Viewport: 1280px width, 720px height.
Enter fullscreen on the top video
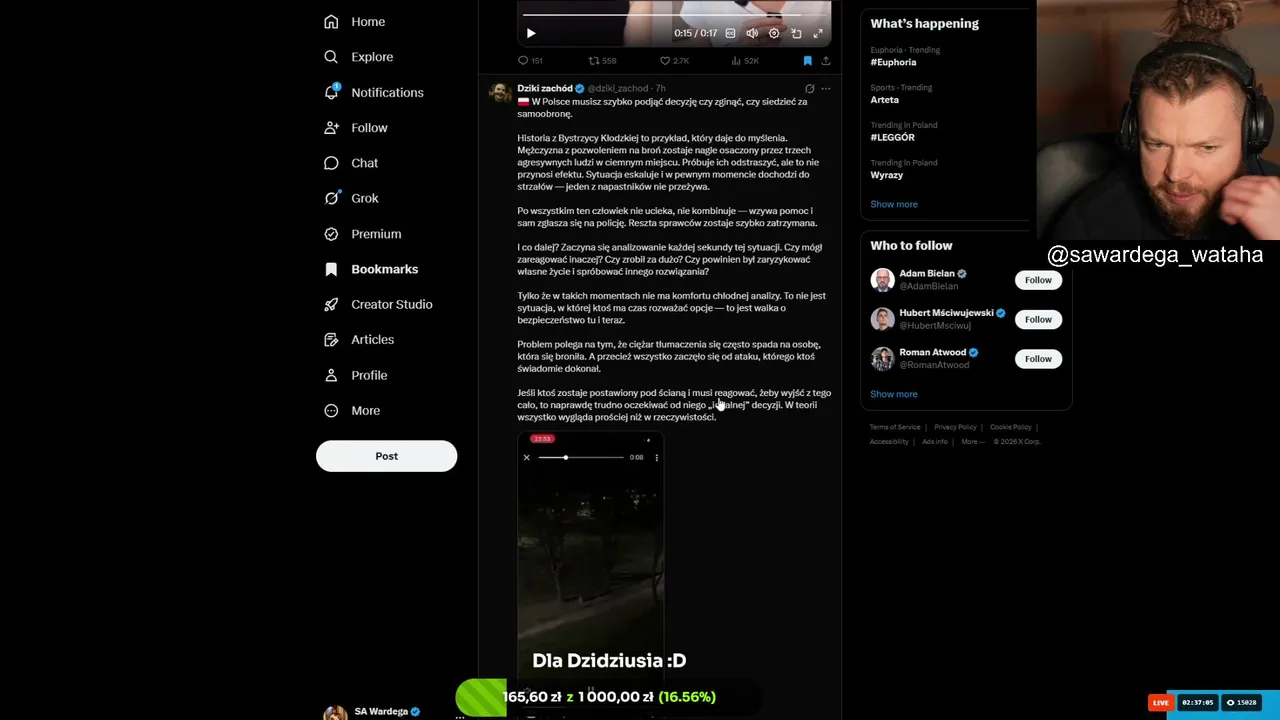click(x=818, y=33)
